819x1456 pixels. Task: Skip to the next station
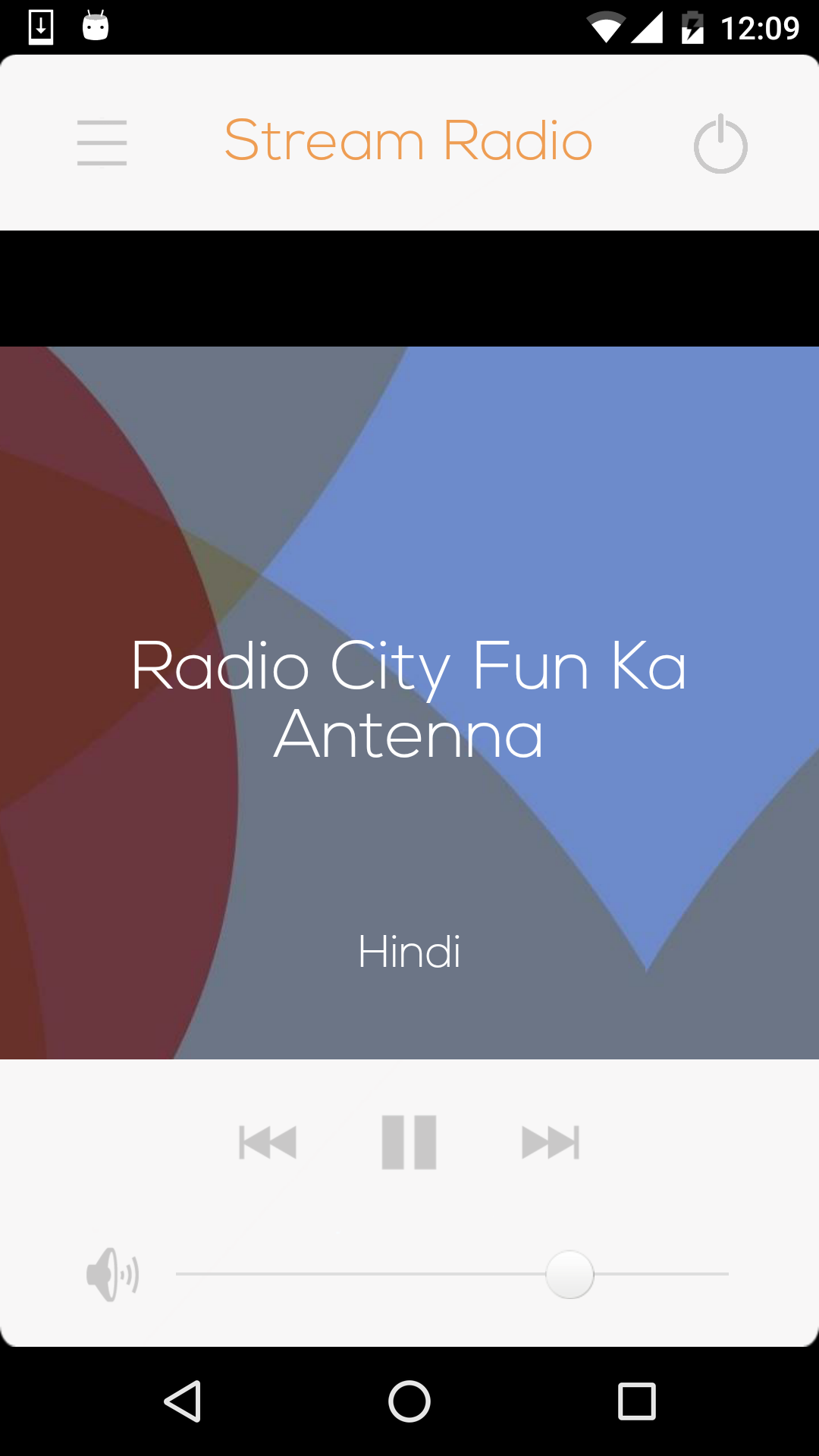(551, 1142)
